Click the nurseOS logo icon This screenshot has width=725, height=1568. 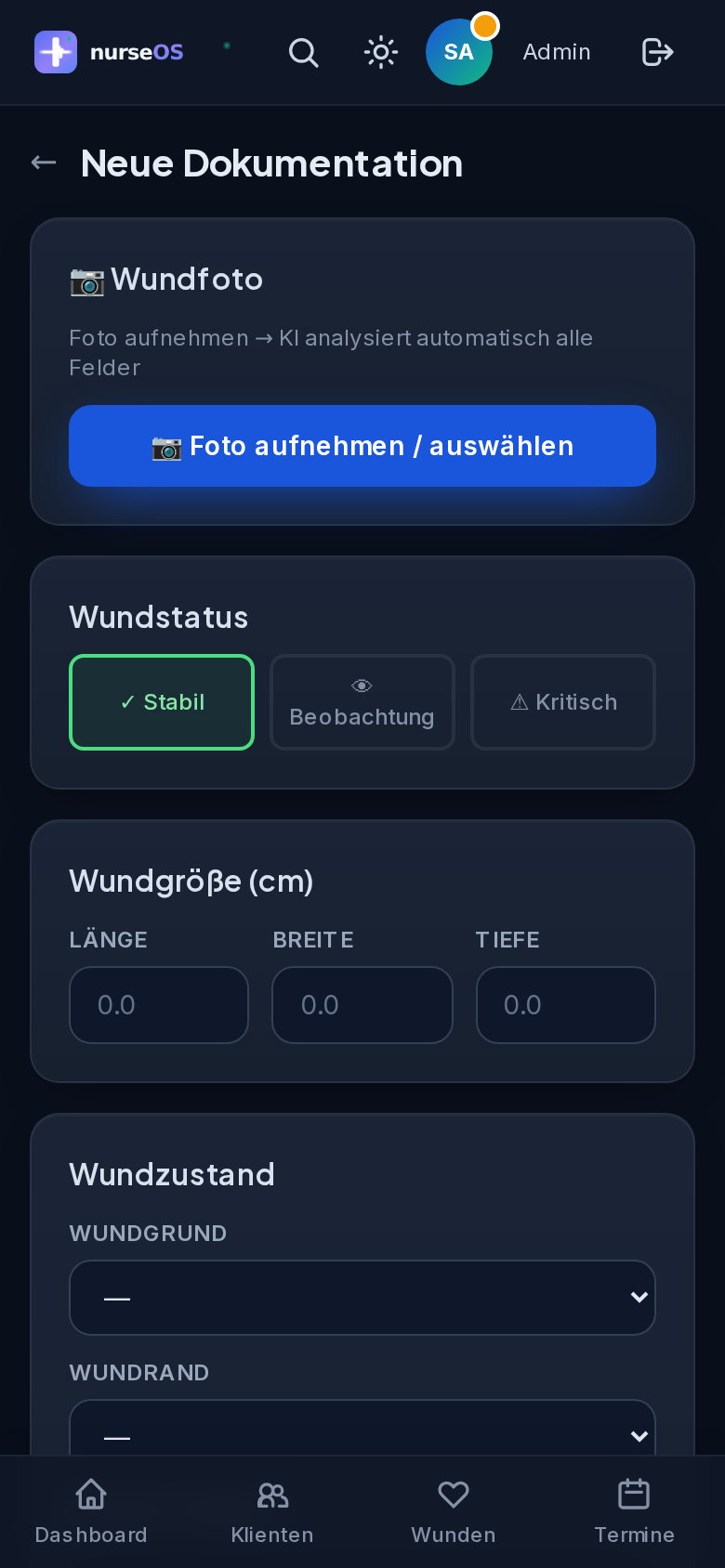(x=56, y=52)
